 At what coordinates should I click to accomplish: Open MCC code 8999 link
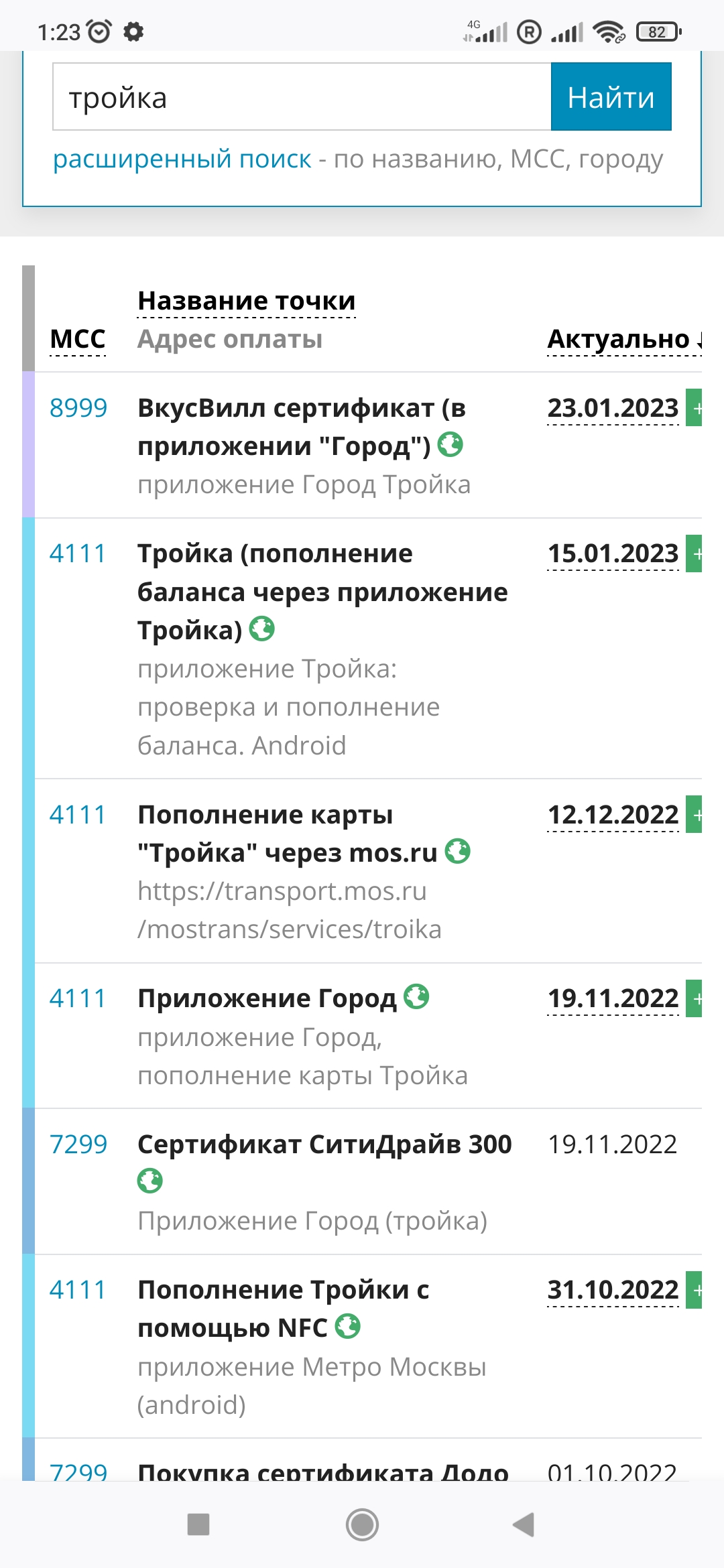point(78,408)
